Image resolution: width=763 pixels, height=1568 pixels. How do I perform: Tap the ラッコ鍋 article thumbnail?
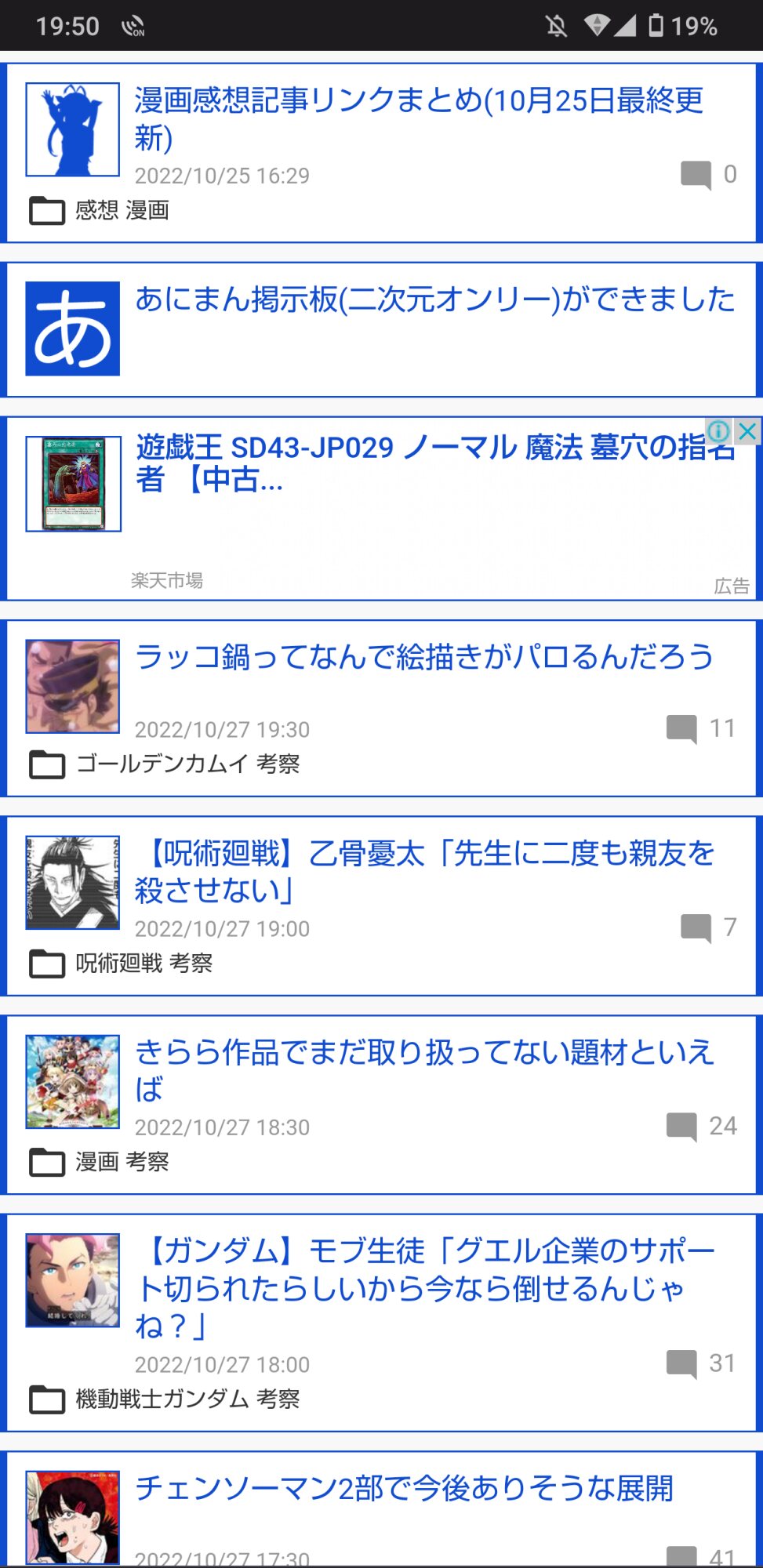pos(73,687)
